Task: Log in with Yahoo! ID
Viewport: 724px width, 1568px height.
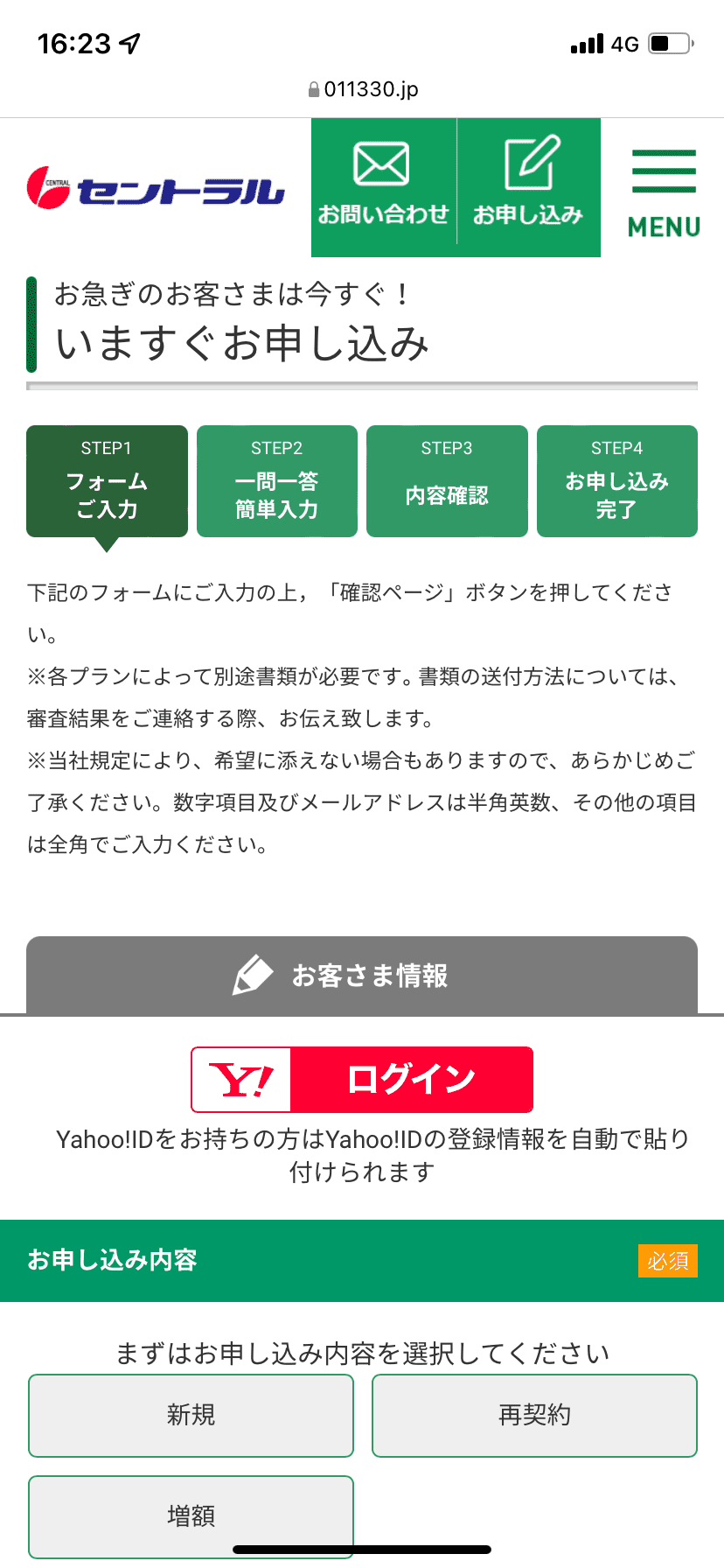Action: click(x=362, y=1079)
